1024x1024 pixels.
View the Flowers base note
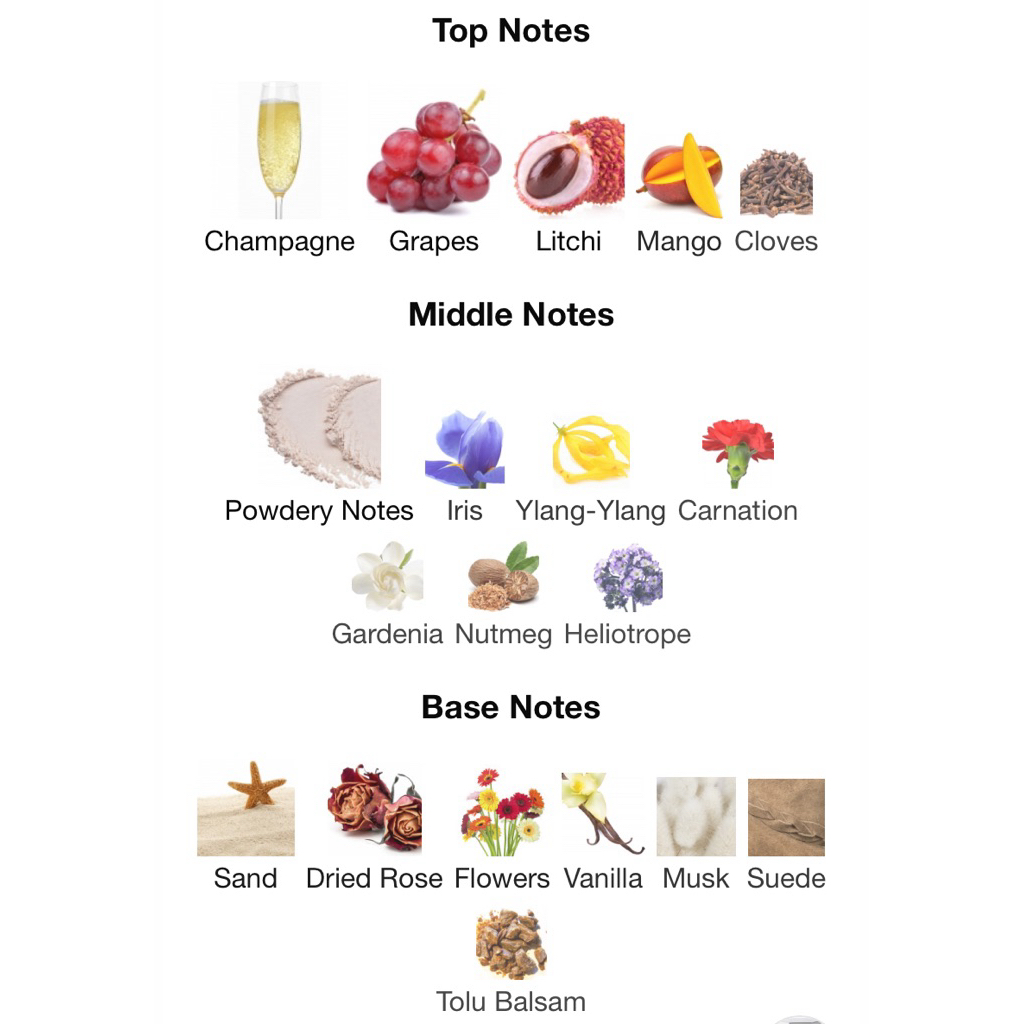502,830
